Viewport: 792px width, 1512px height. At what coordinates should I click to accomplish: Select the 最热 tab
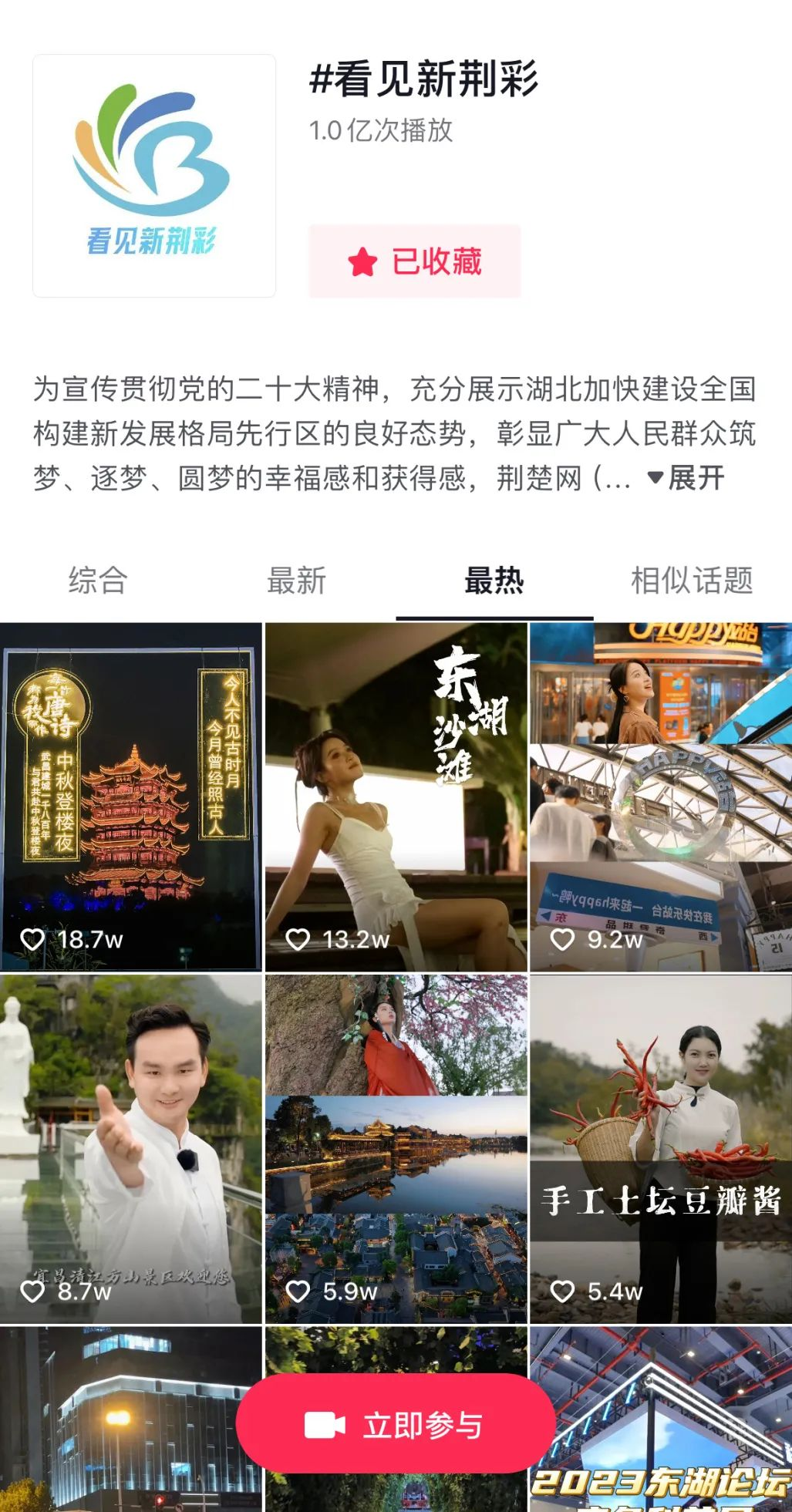(494, 581)
